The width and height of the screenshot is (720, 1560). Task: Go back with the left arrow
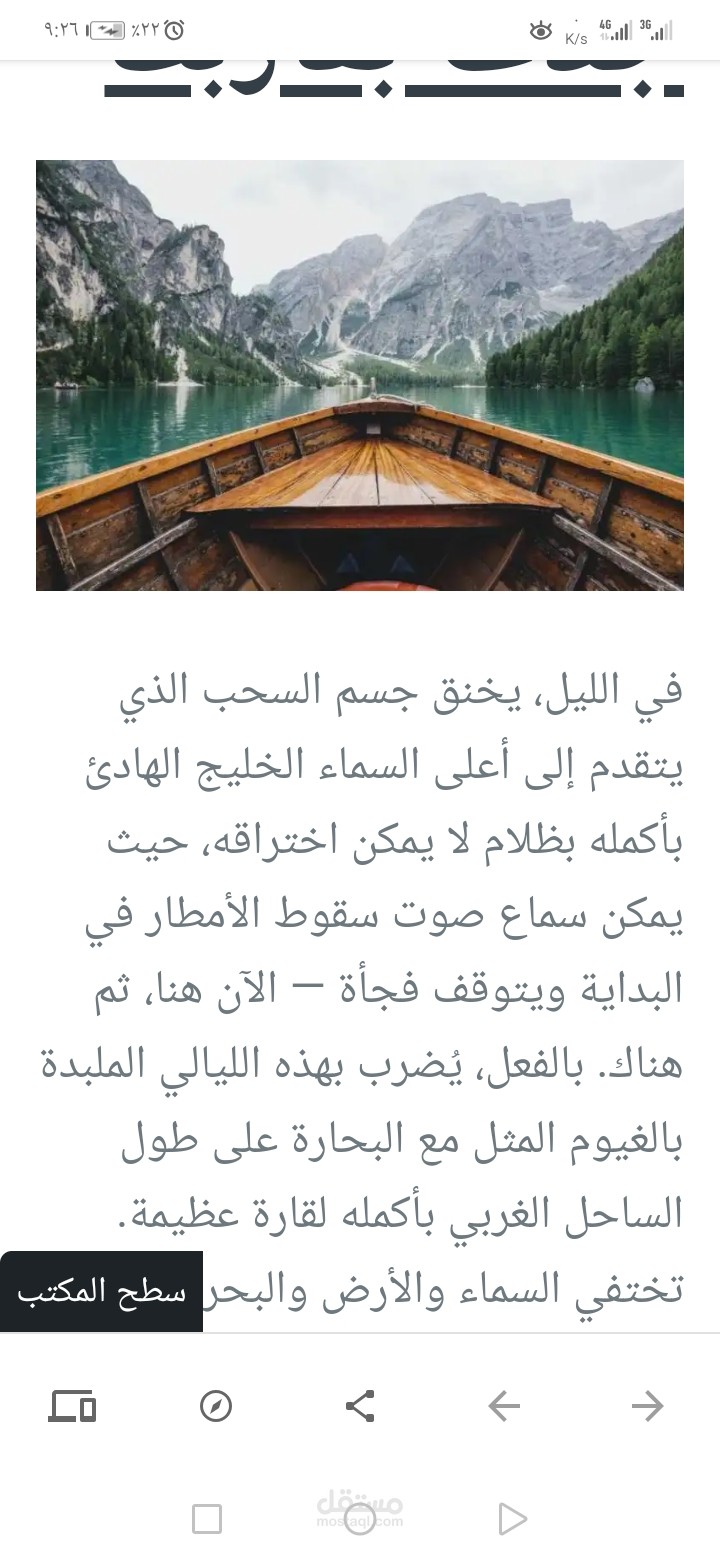pyautogui.click(x=504, y=1406)
